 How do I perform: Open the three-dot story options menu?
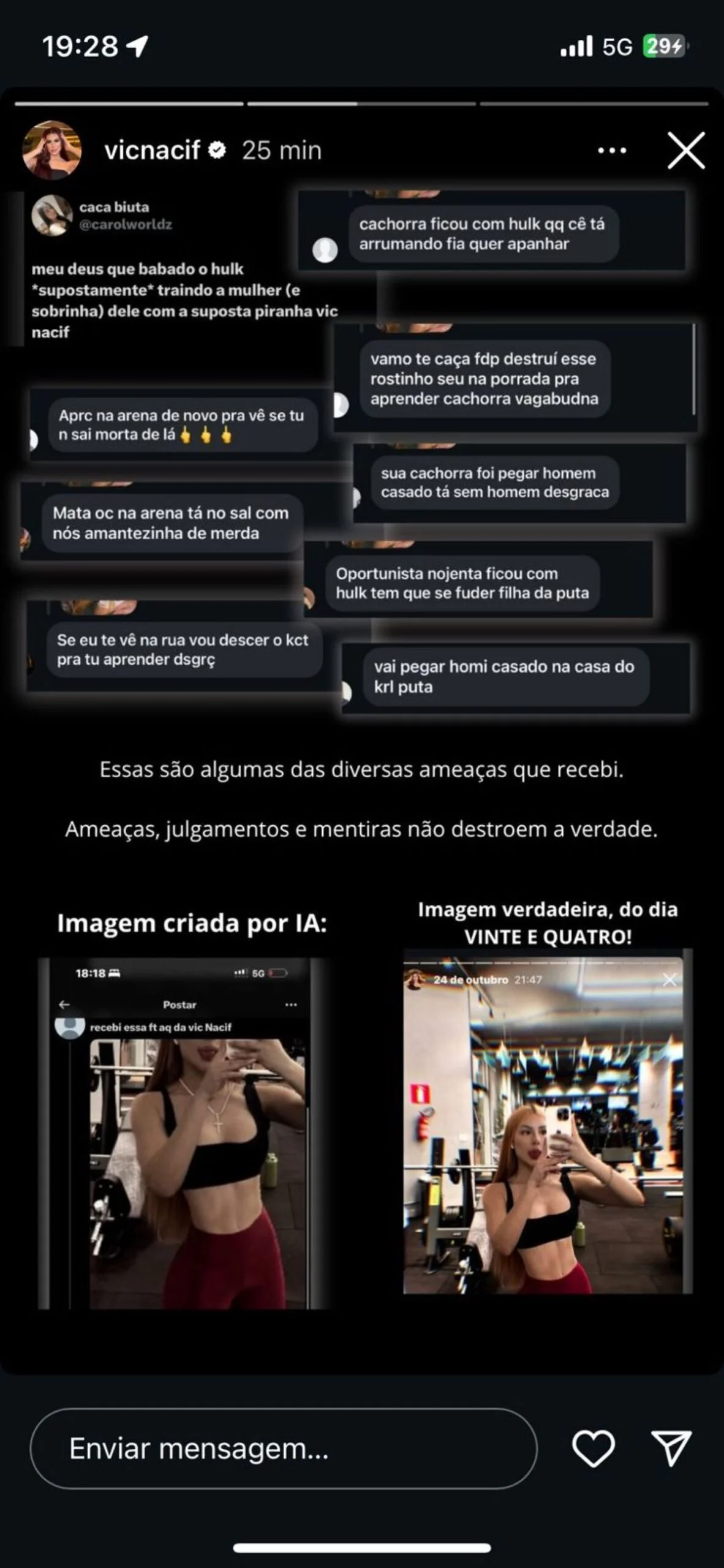612,150
